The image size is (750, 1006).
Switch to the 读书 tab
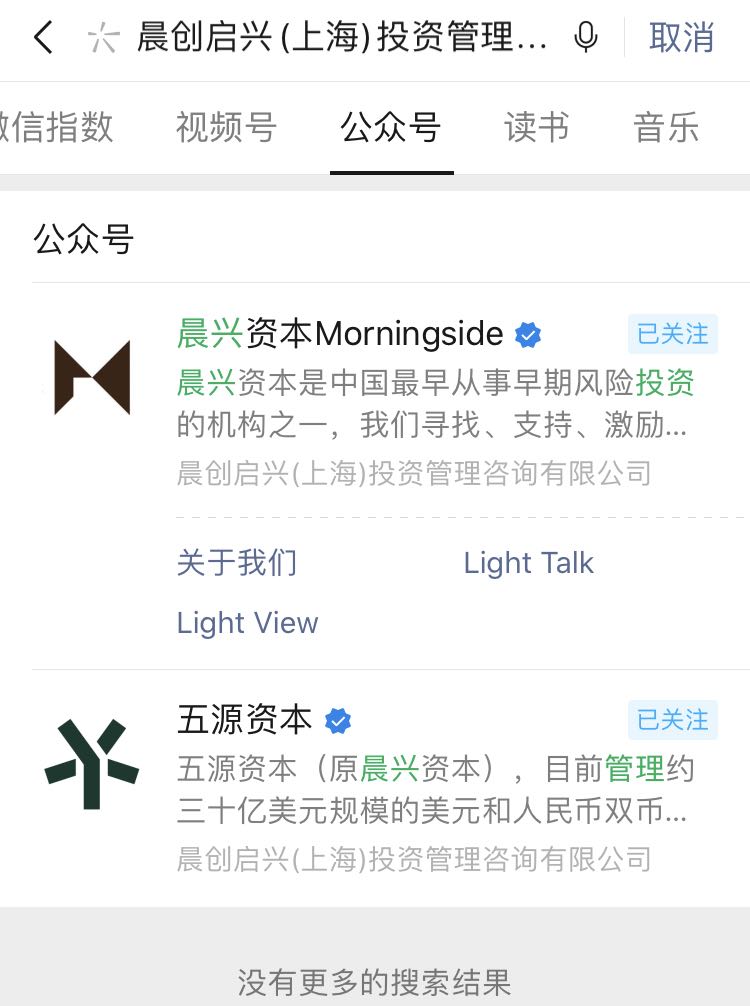[537, 128]
